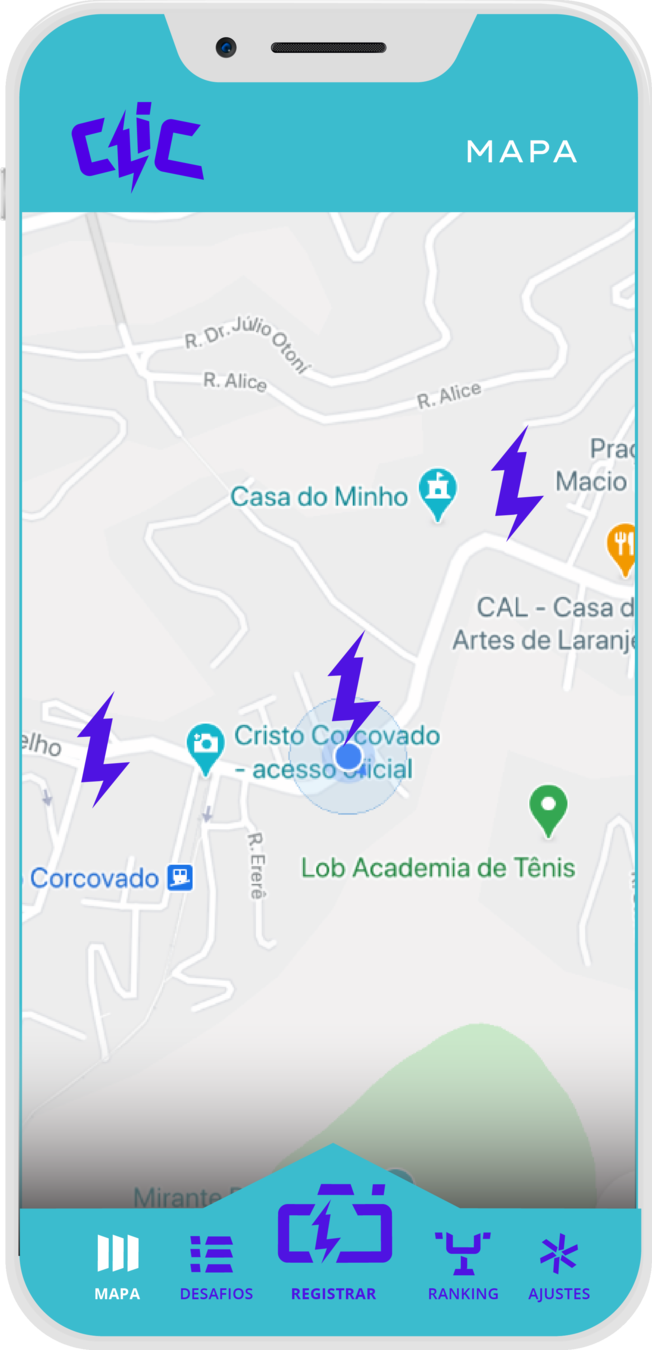
Task: Open the Desafios tab
Action: [216, 1267]
